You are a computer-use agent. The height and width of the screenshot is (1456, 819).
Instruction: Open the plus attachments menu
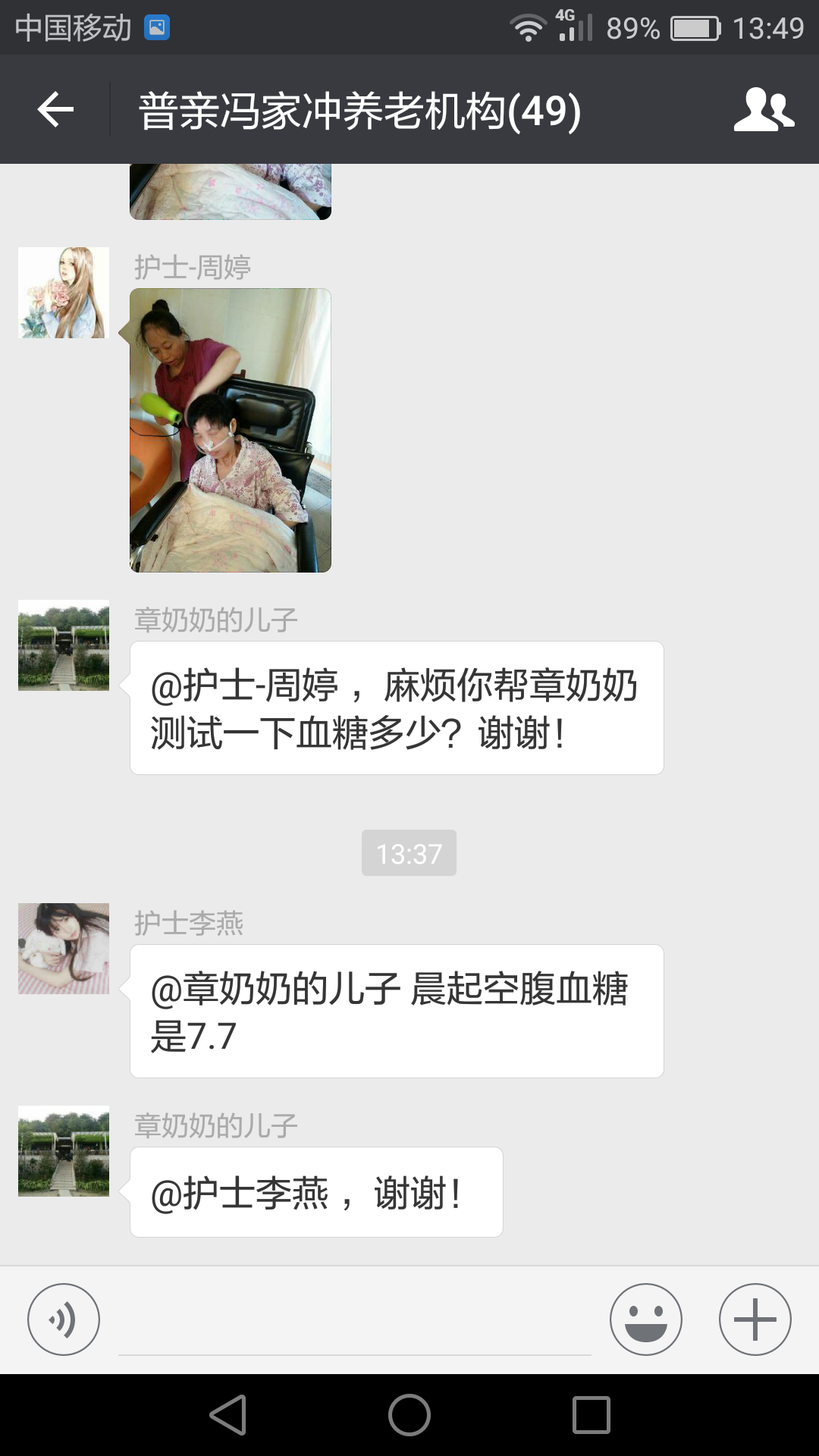[755, 1319]
